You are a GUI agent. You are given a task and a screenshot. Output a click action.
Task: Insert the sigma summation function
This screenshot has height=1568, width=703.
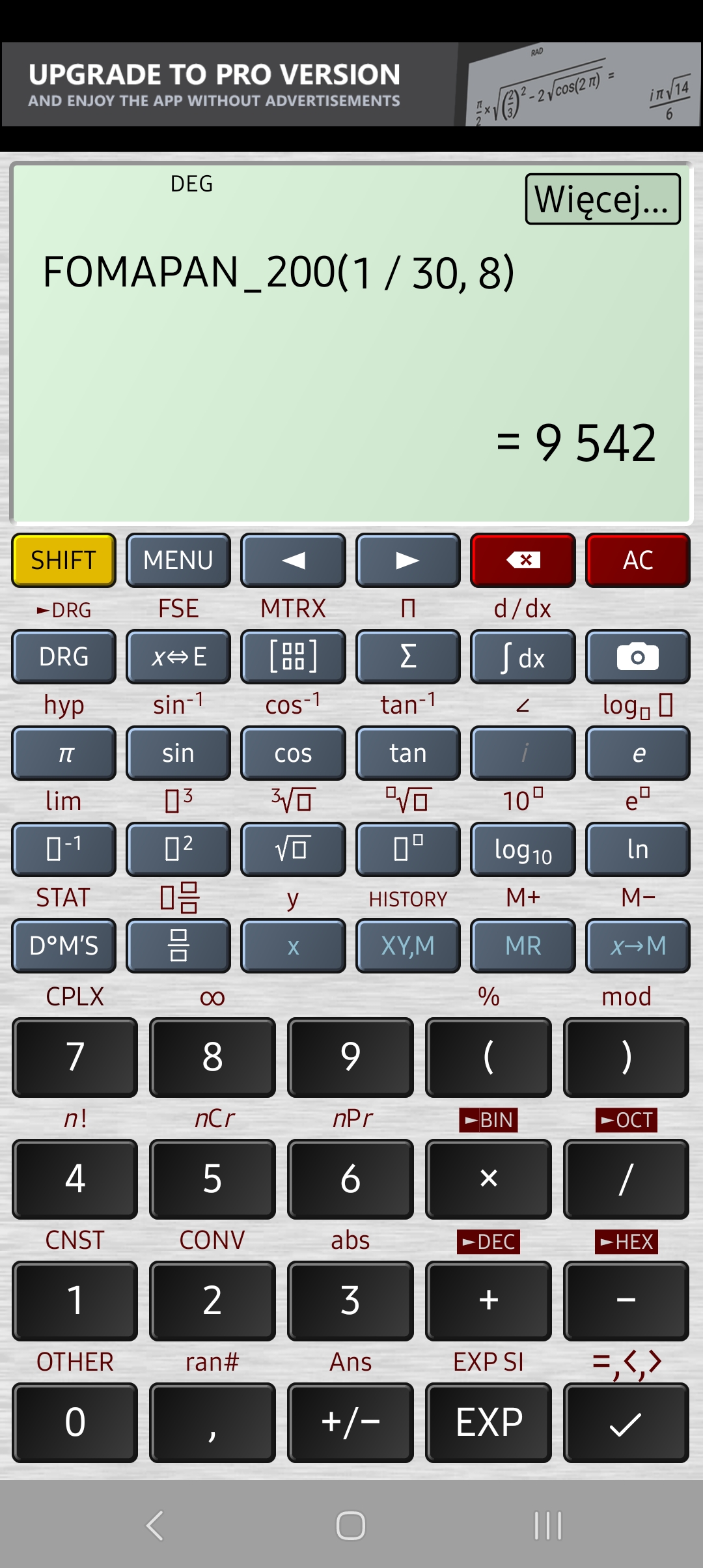pos(408,657)
